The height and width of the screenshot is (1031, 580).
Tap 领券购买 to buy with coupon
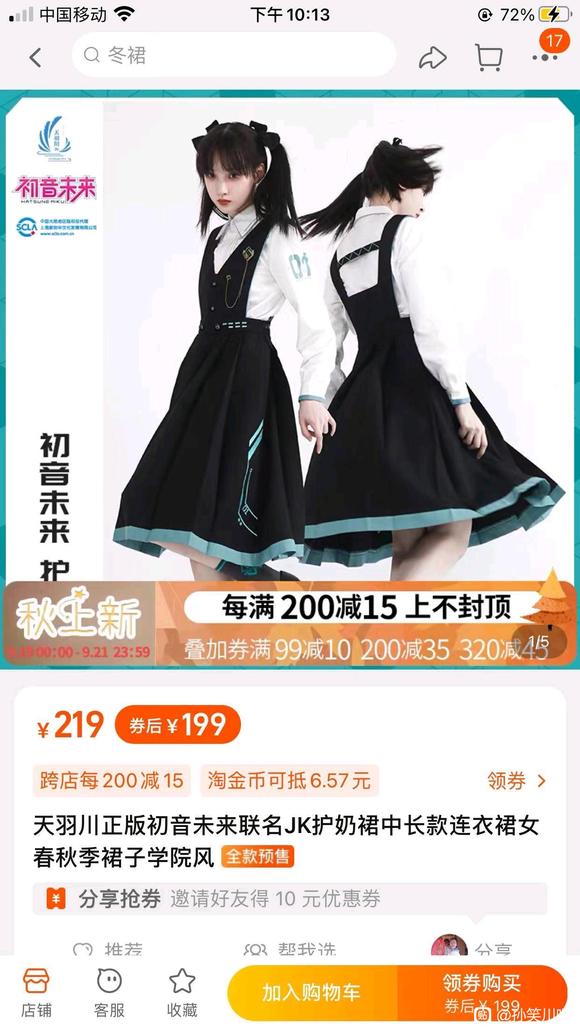(x=482, y=993)
